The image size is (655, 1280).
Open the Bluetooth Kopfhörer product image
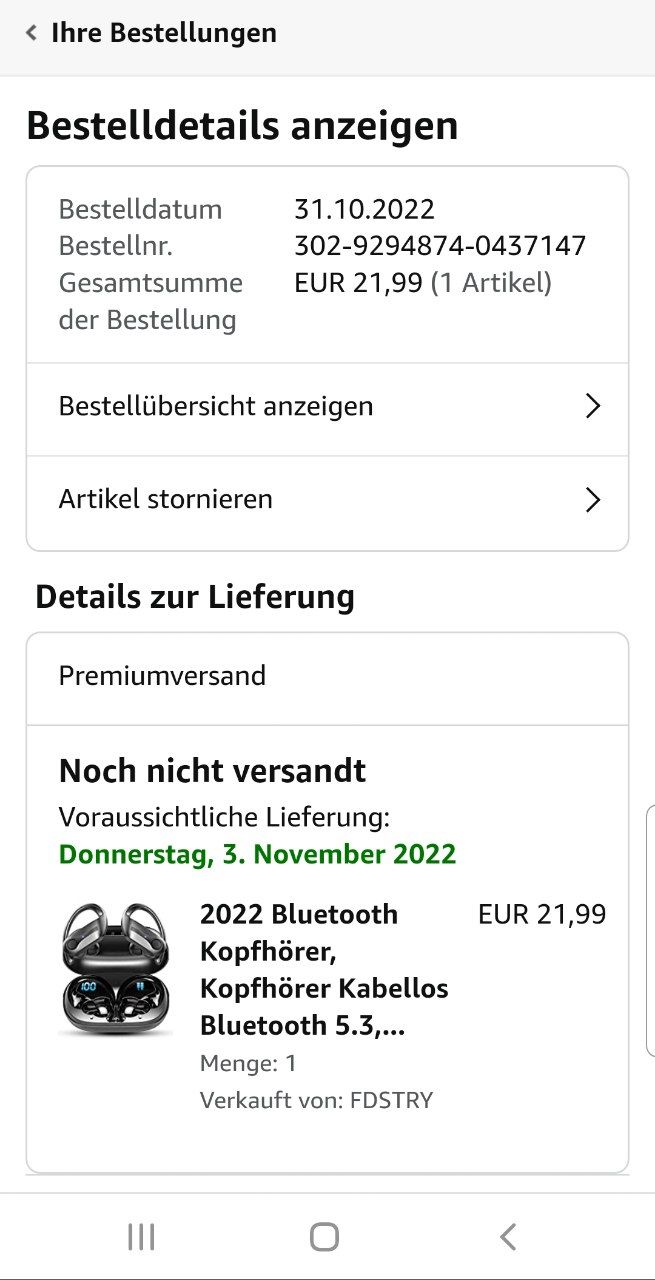click(115, 968)
